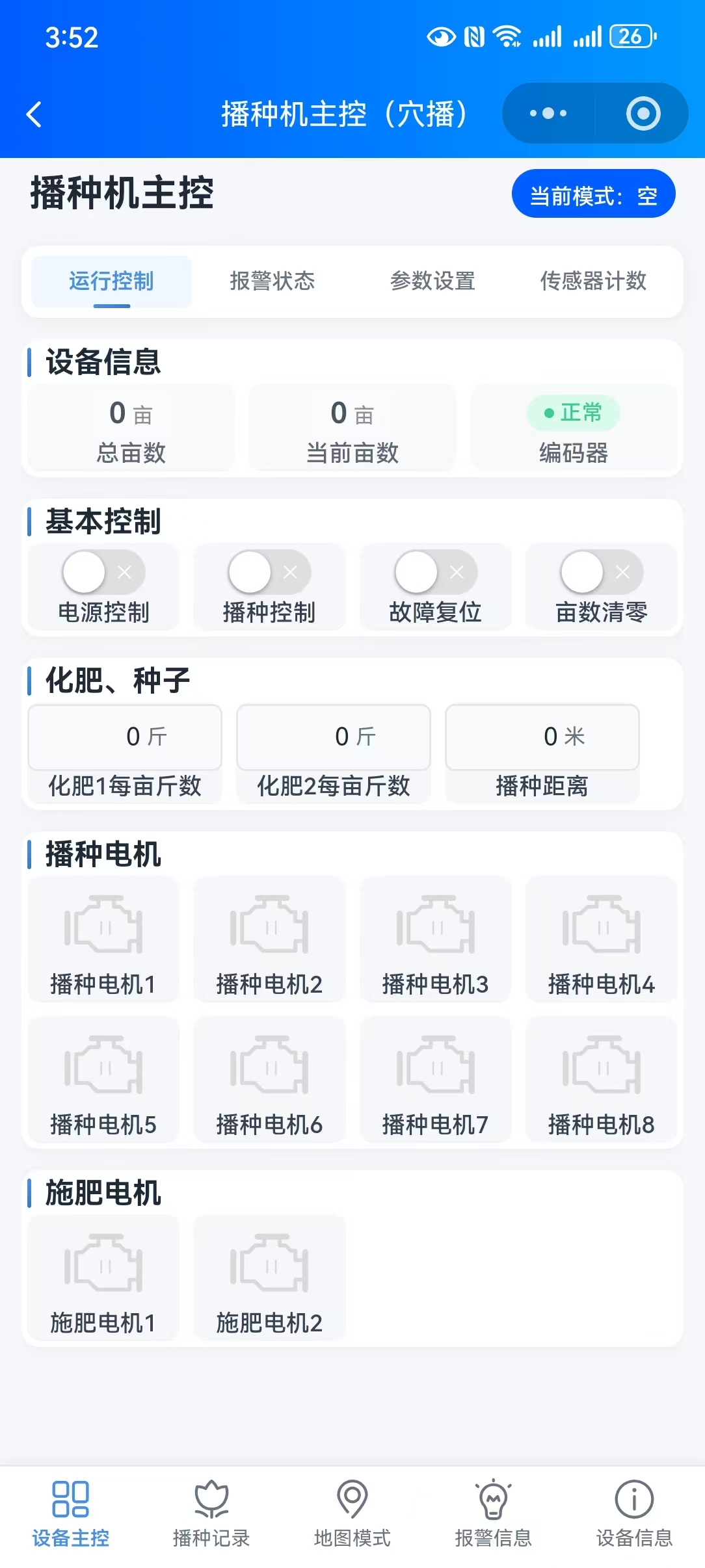The image size is (705, 1568).
Task: Switch to the 报警状态 tab
Action: 273,281
